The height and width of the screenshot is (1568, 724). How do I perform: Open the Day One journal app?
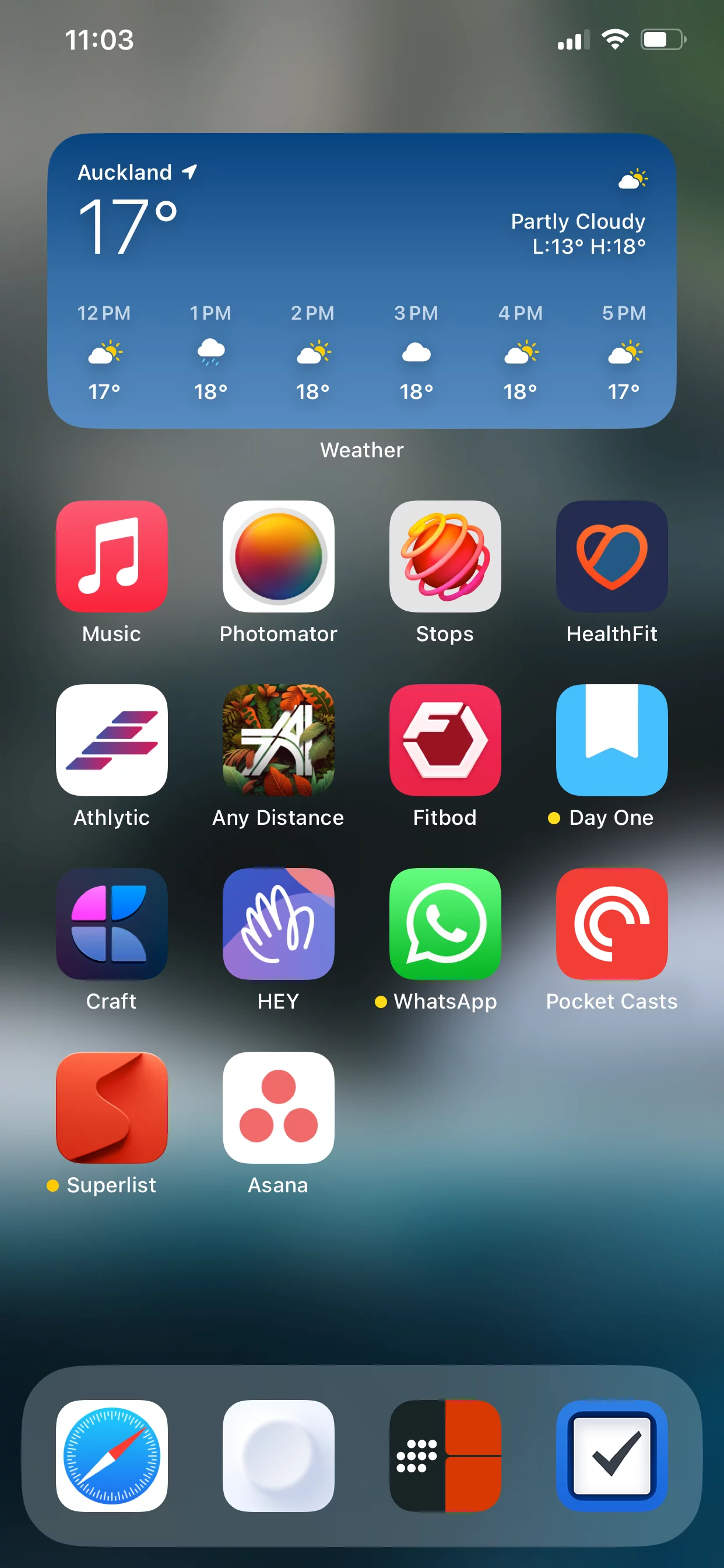(611, 740)
